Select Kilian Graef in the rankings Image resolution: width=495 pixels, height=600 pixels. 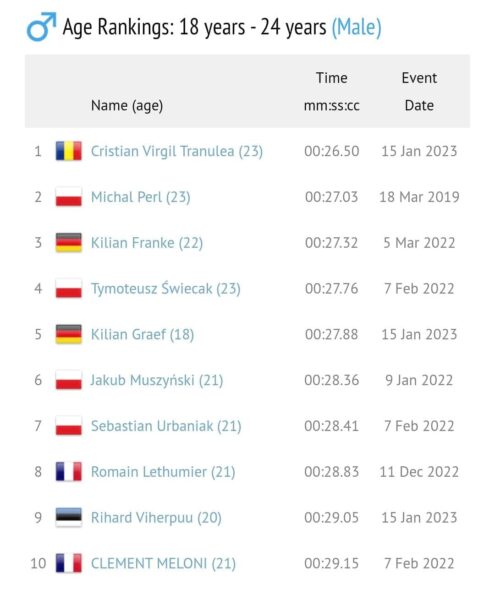tap(142, 334)
